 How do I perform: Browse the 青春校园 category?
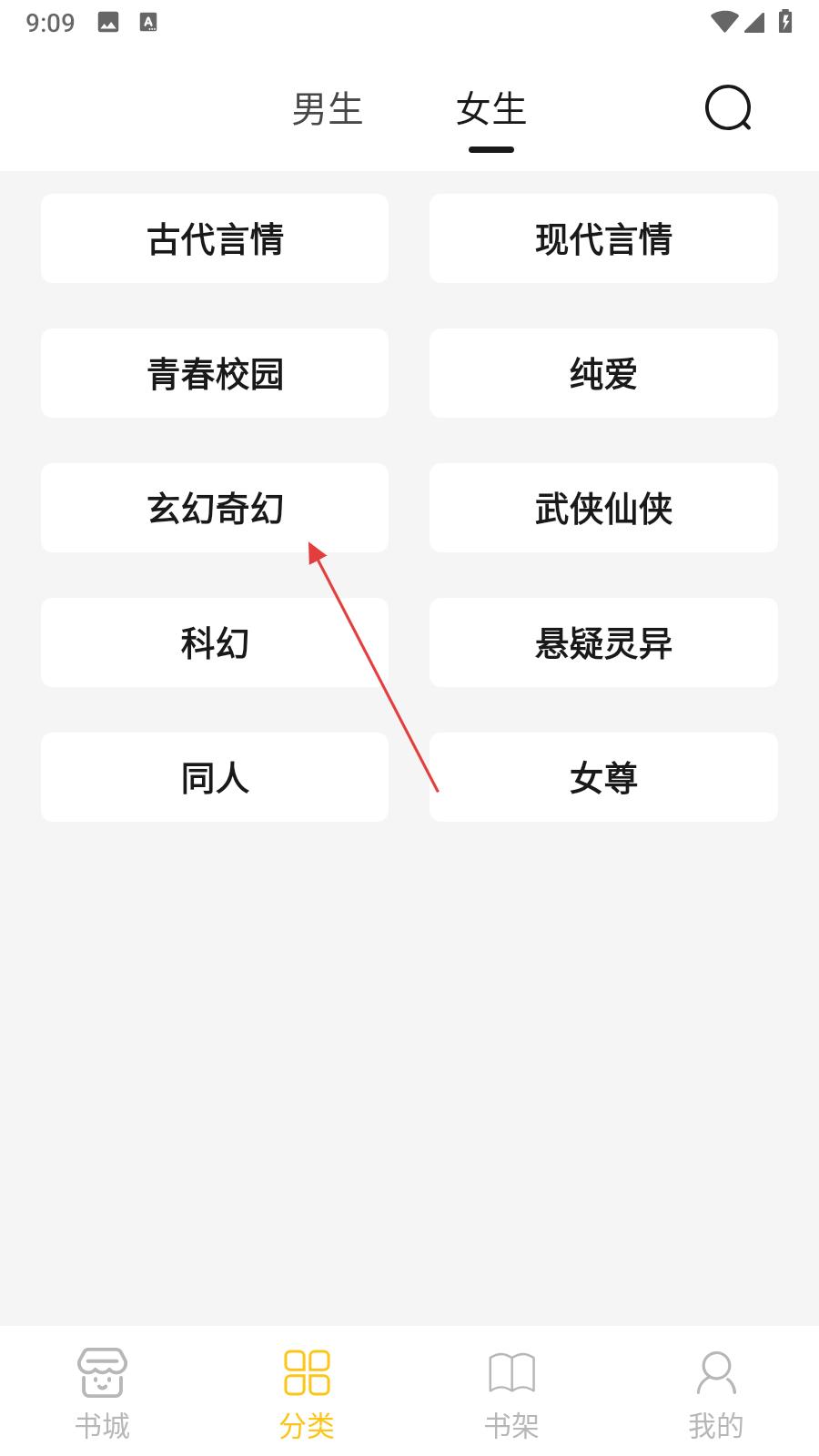[215, 373]
